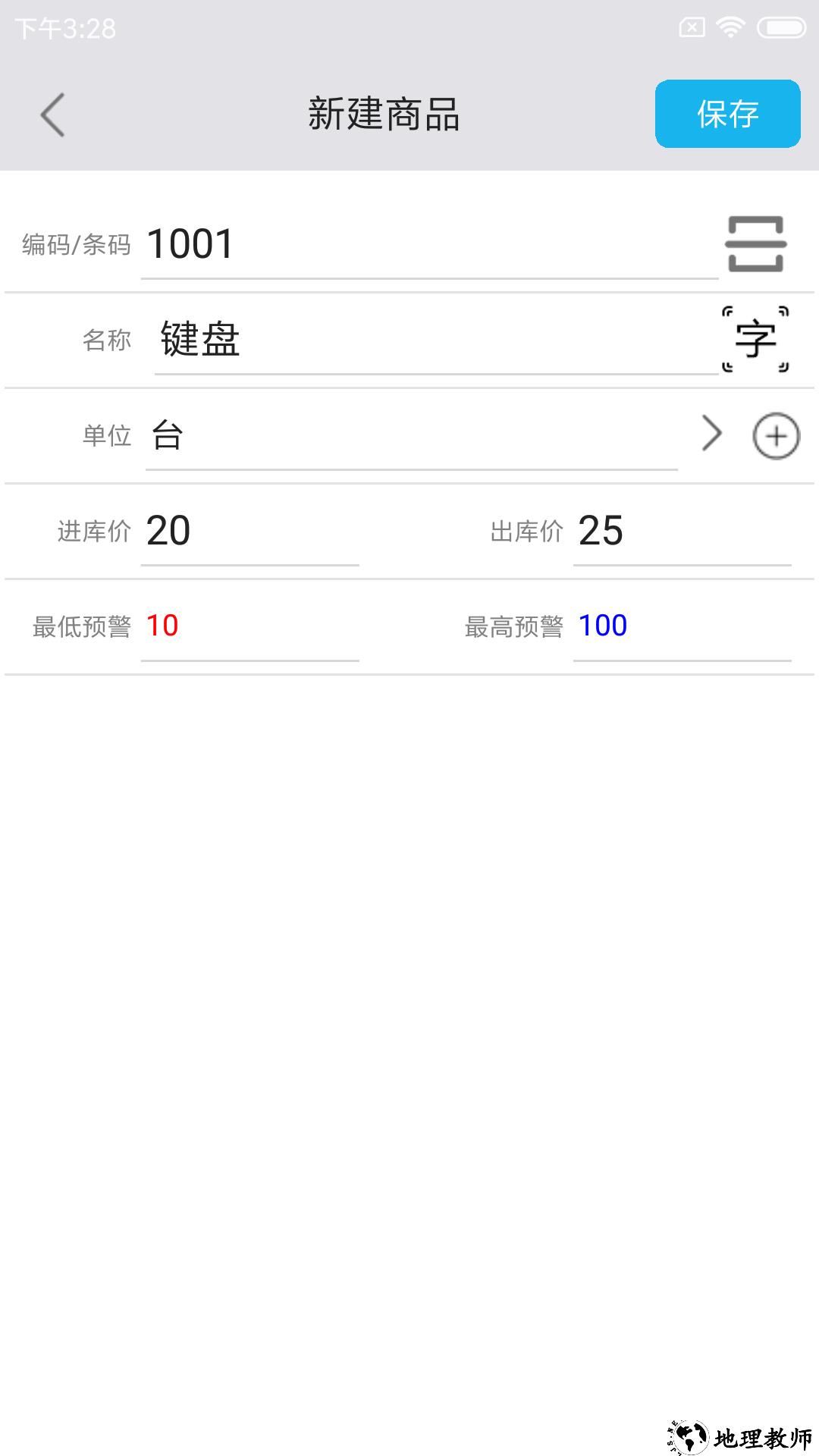
Task: Edit the 编码/条码 field
Action: [428, 245]
